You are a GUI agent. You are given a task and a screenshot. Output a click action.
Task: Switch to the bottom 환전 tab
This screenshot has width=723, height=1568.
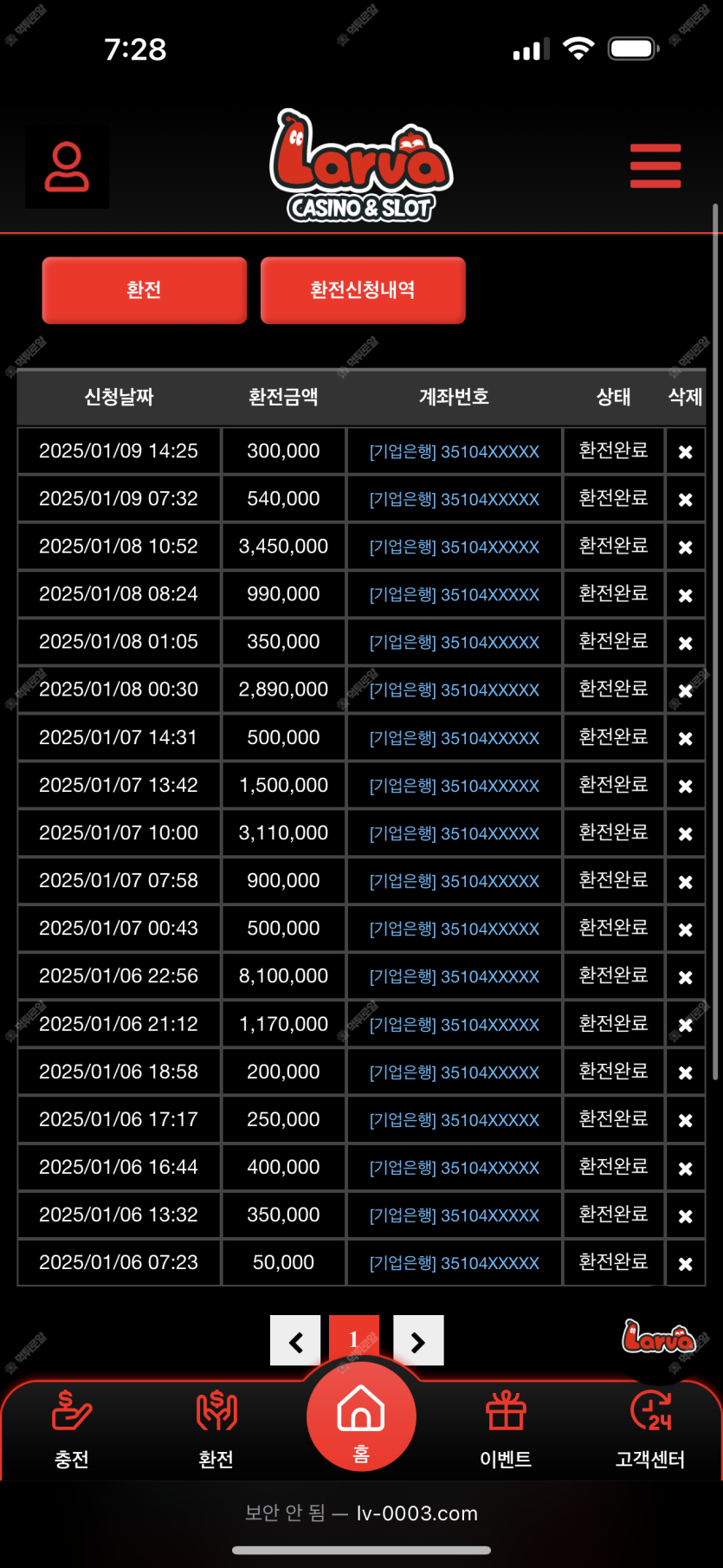216,1429
